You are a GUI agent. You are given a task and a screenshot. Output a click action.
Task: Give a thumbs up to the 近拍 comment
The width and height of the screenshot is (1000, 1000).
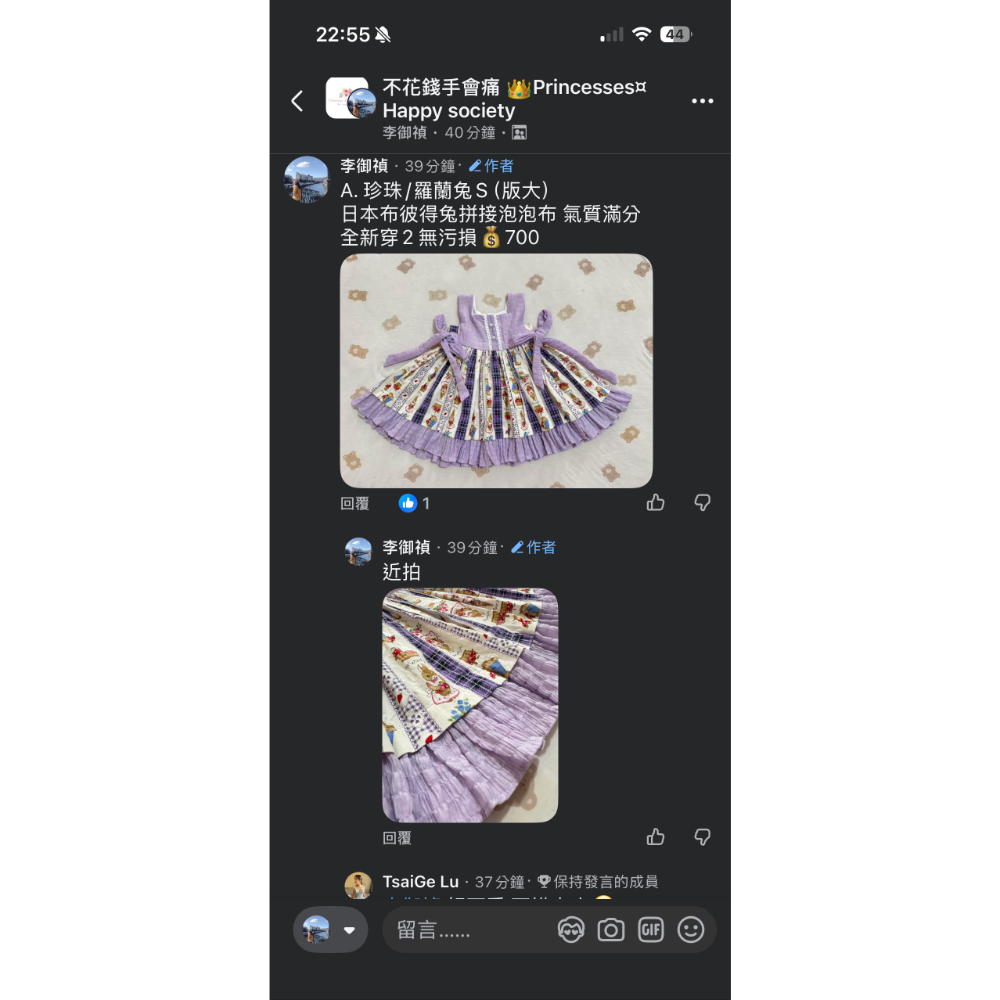656,837
